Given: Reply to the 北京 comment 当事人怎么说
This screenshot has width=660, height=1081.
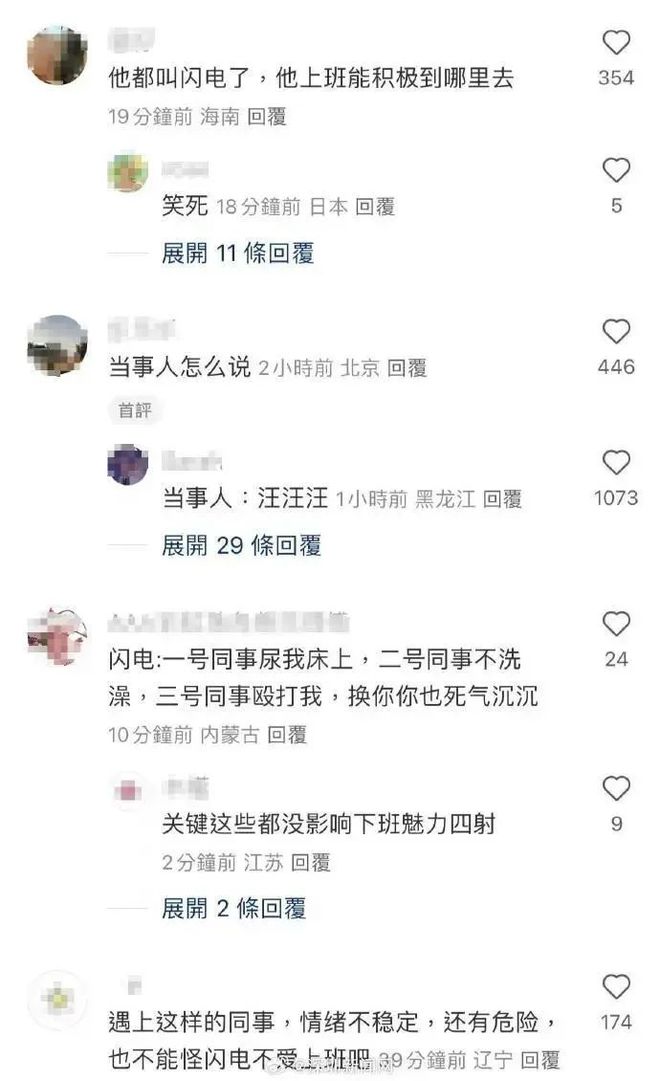Looking at the screenshot, I should [x=407, y=367].
